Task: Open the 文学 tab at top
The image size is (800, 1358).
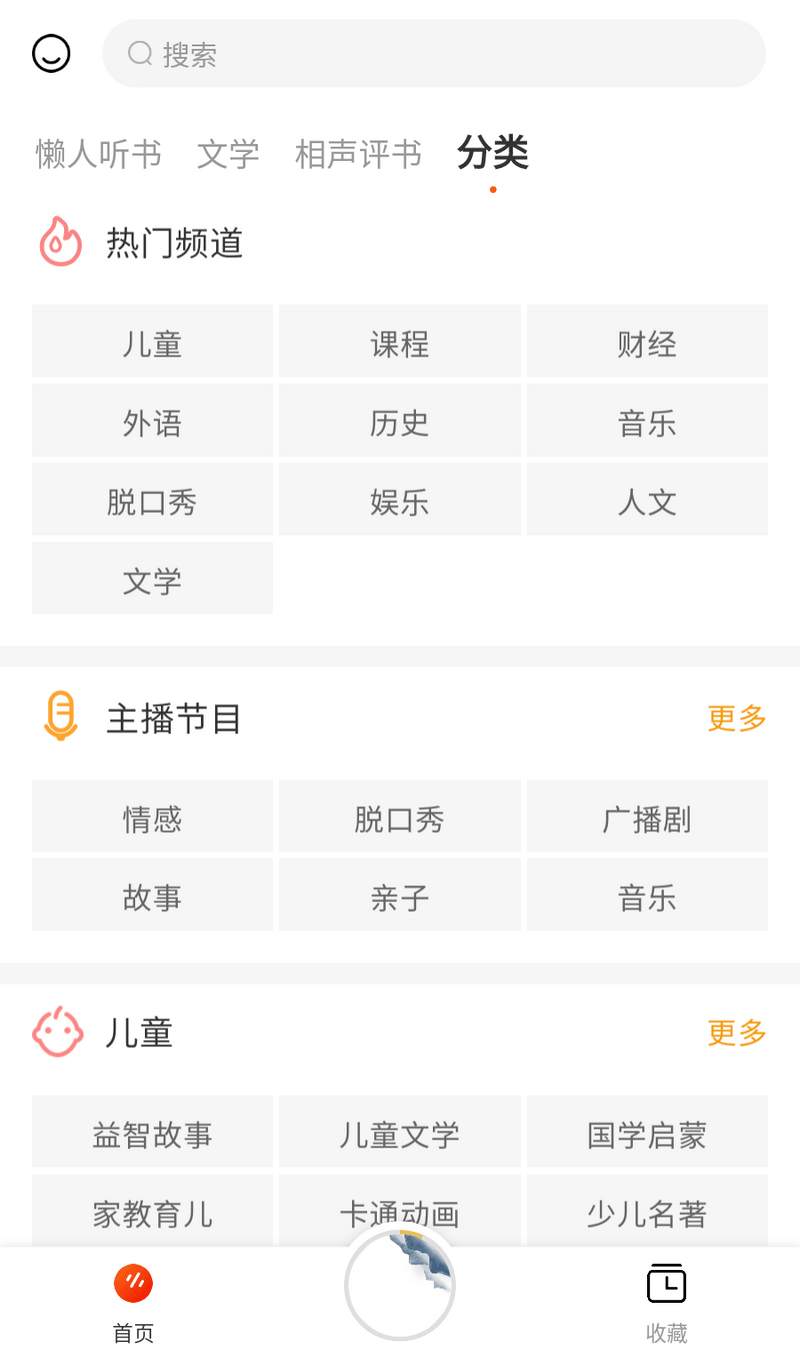Action: coord(228,153)
